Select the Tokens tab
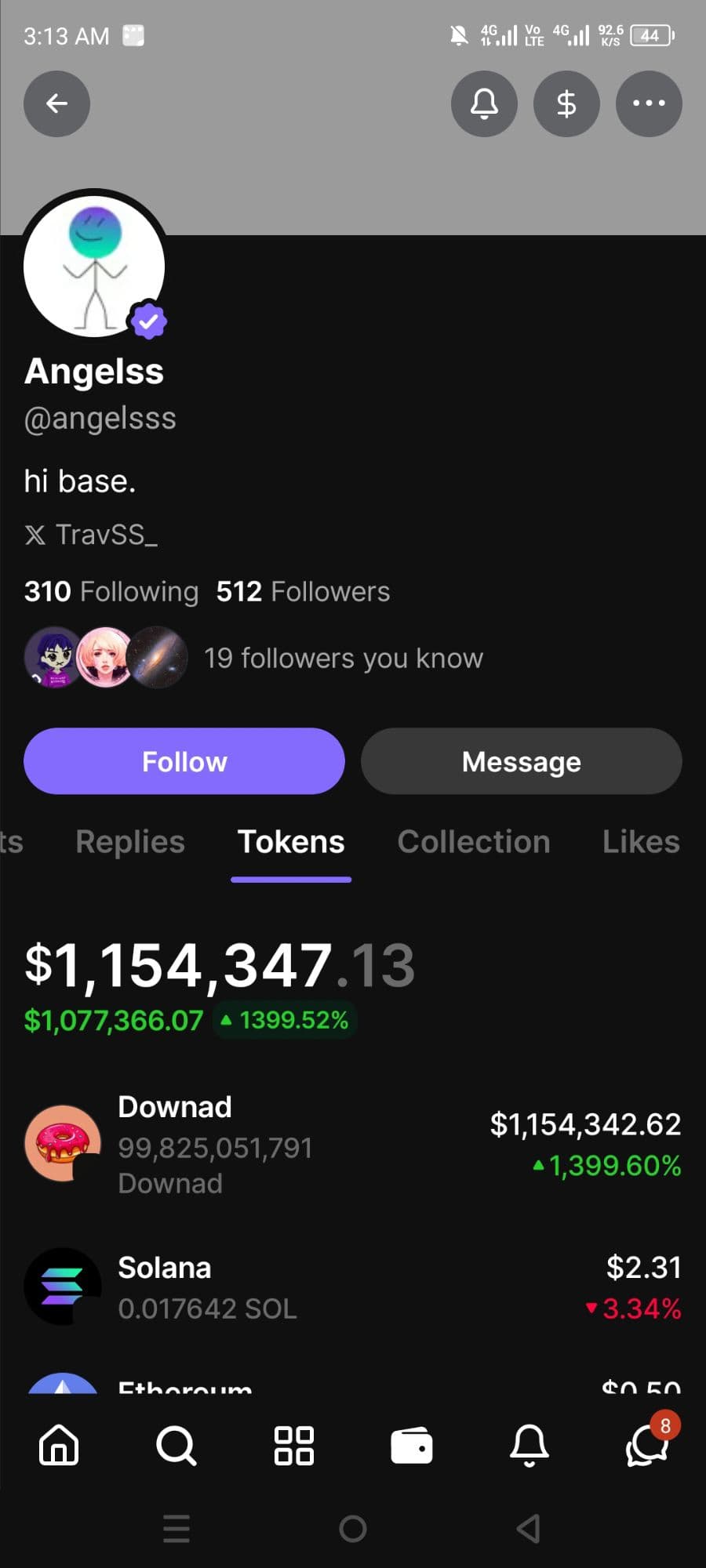Viewport: 706px width, 1568px height. (x=291, y=842)
